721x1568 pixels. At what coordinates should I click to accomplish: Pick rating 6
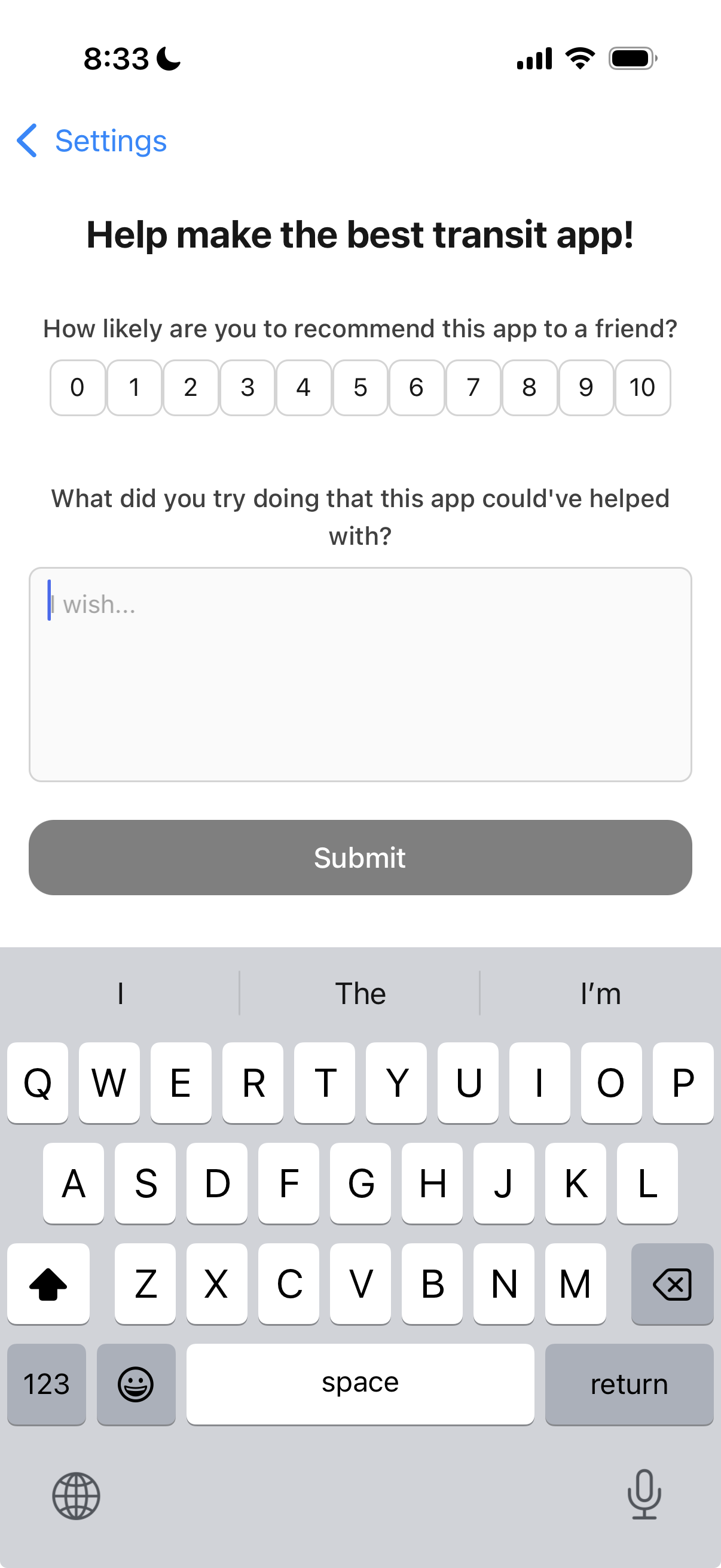click(x=417, y=388)
